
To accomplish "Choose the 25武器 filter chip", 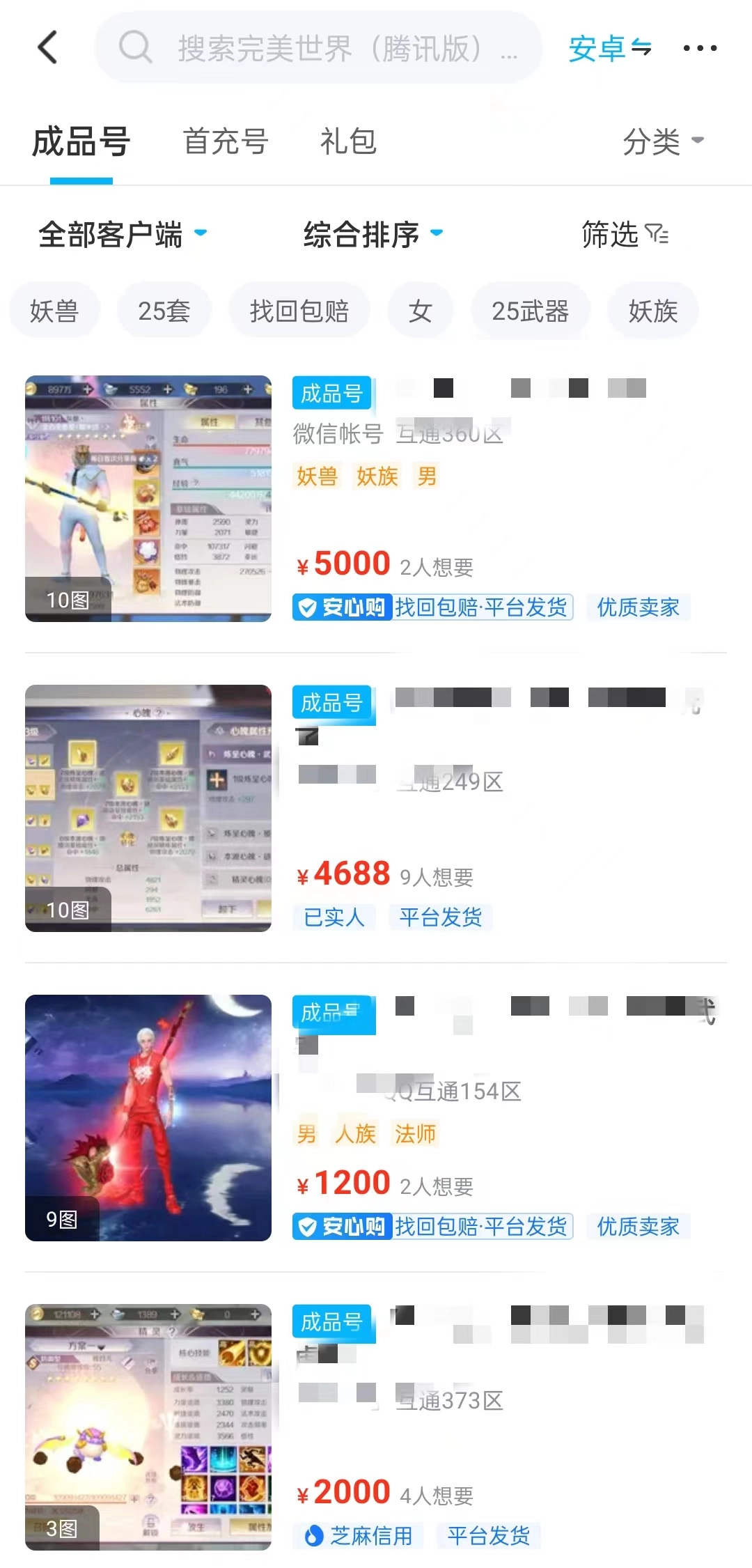I will click(x=530, y=311).
